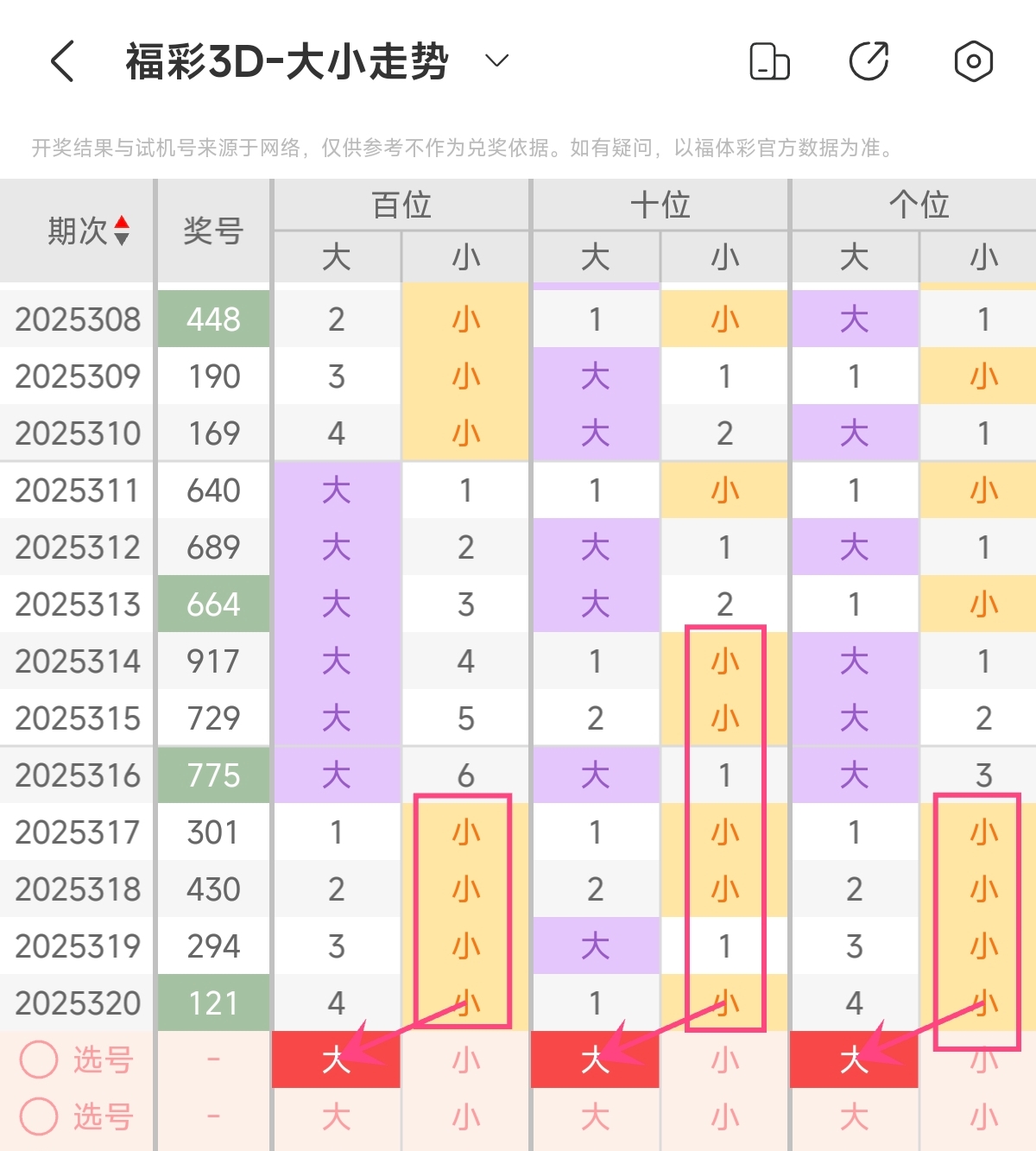Screen dimensions: 1036x1151
Task: Deselect the red highlighted 大 under 个位
Action: [854, 1059]
